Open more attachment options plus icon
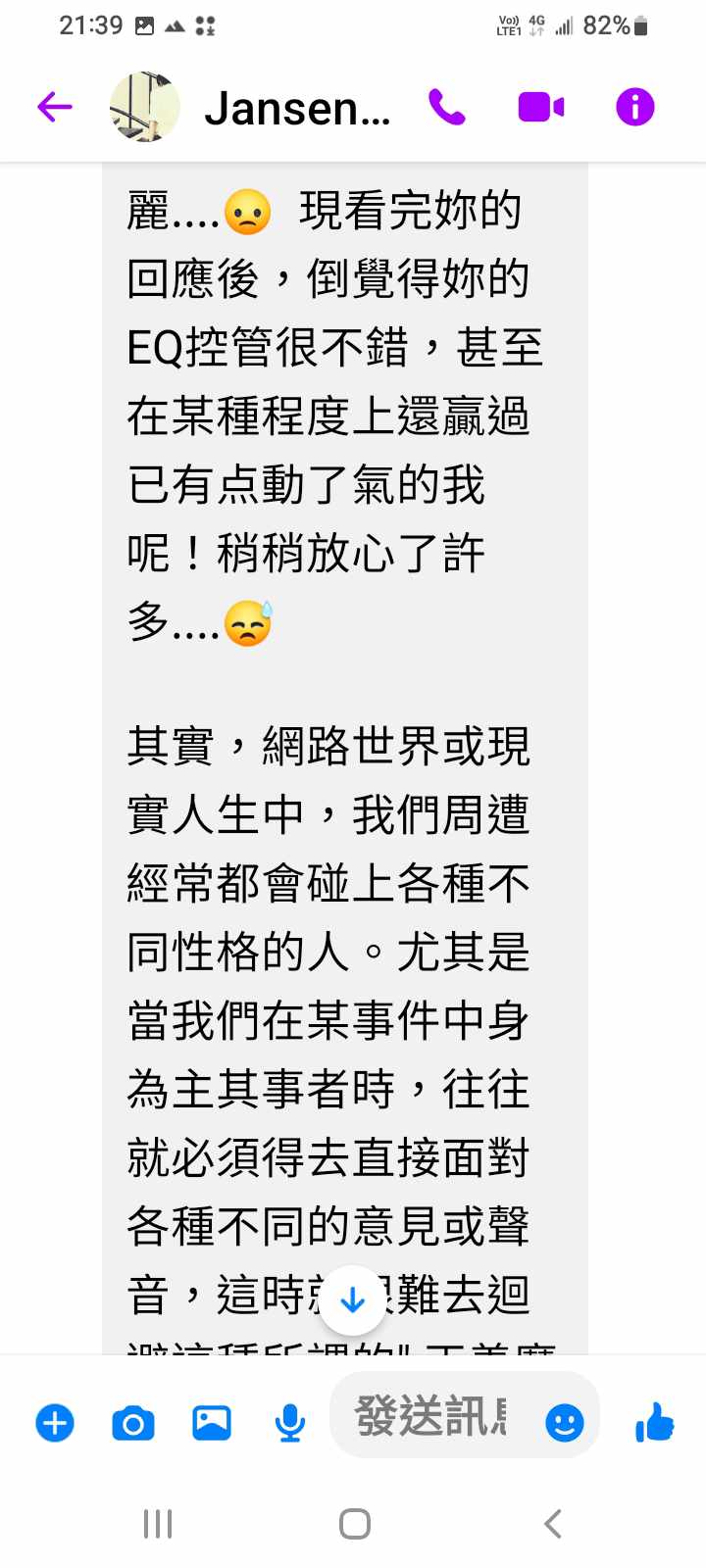 click(55, 1422)
